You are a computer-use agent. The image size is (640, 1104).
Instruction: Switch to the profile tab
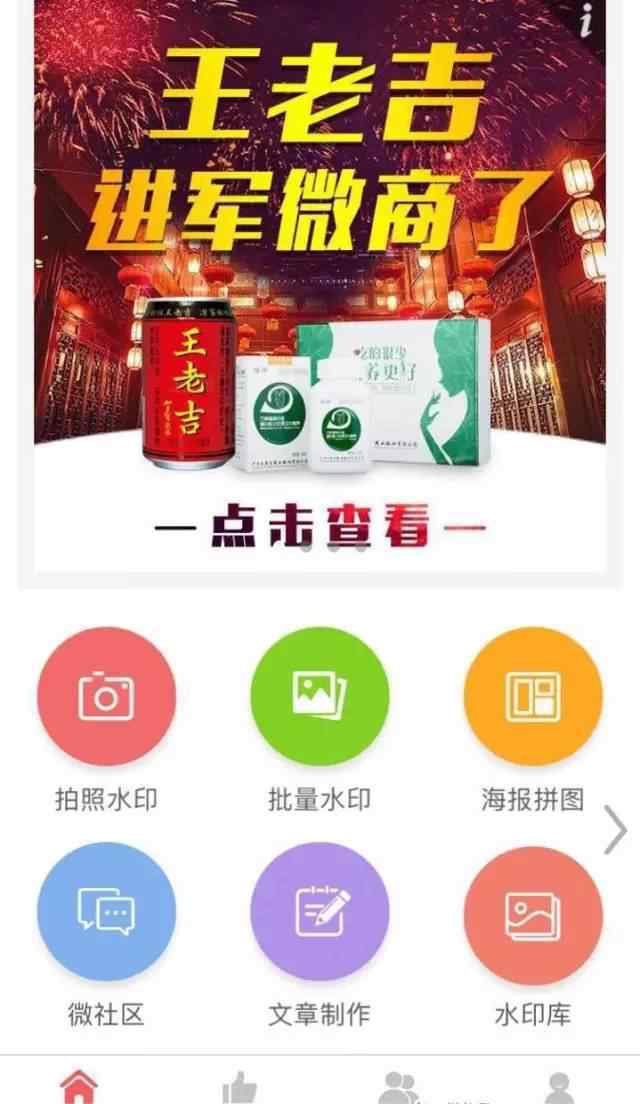560,1088
